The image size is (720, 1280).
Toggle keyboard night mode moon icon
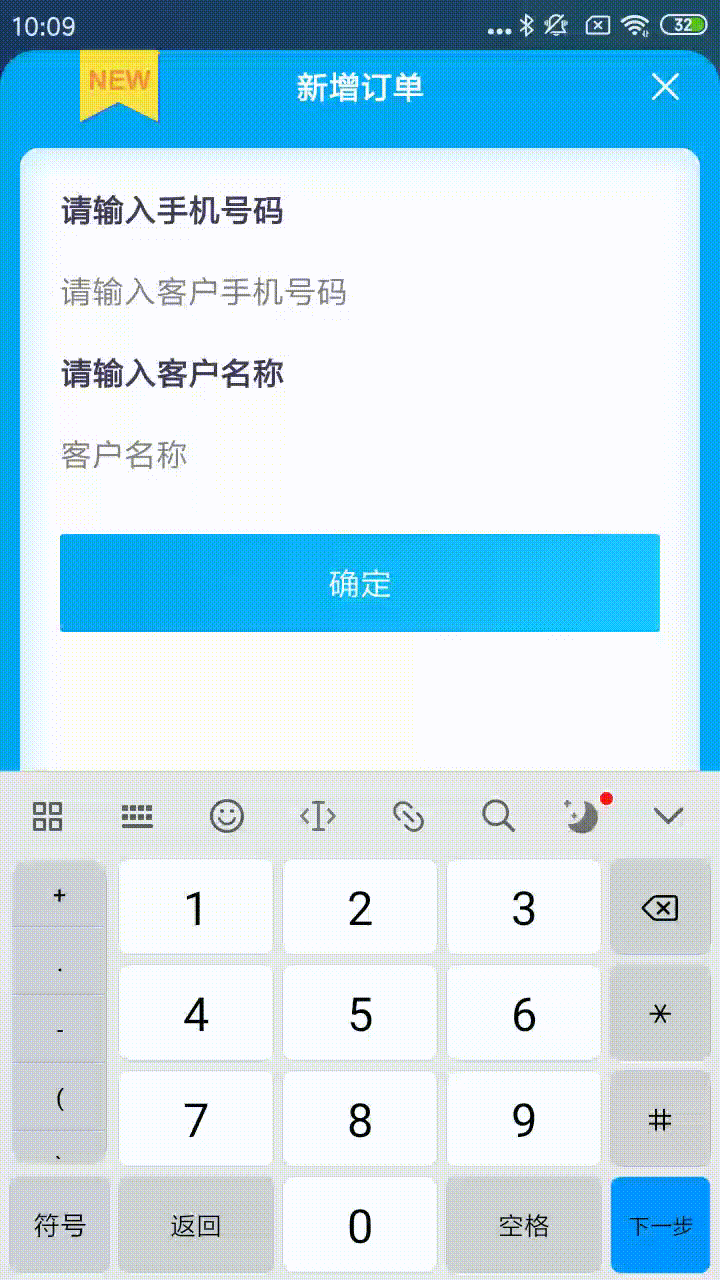click(582, 816)
